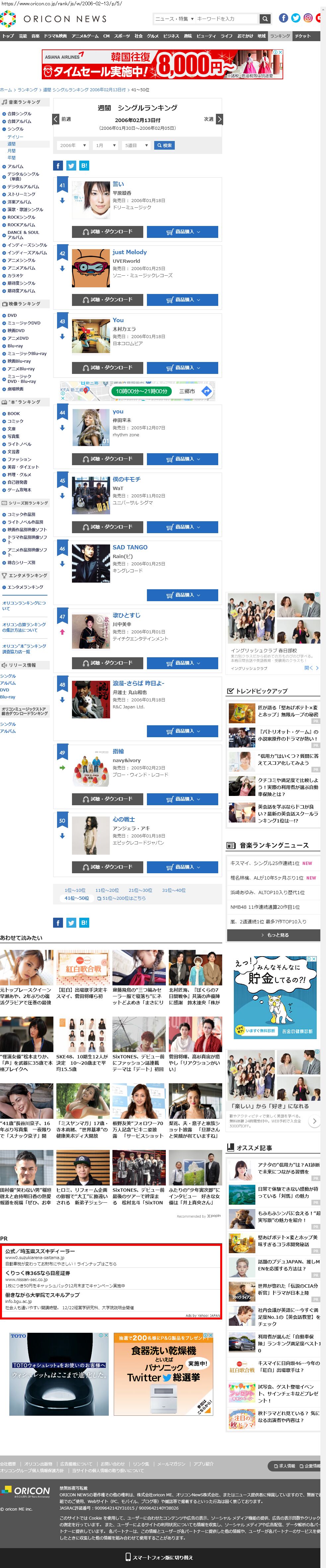The width and height of the screenshot is (326, 1568).
Task: Open the ORICON Twitter icon in header
Action: tap(295, 18)
